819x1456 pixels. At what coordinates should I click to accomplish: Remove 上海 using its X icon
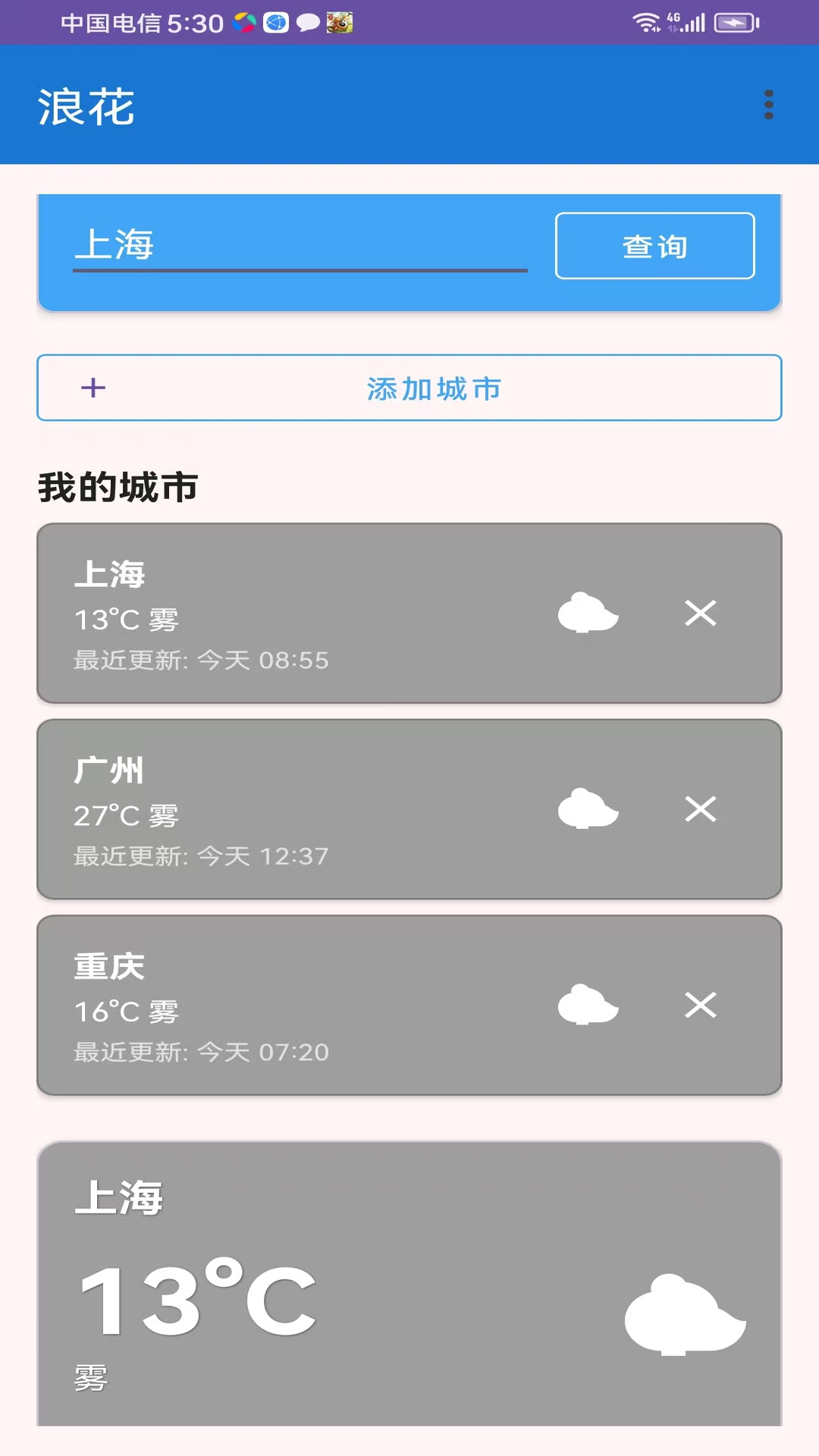click(x=701, y=614)
